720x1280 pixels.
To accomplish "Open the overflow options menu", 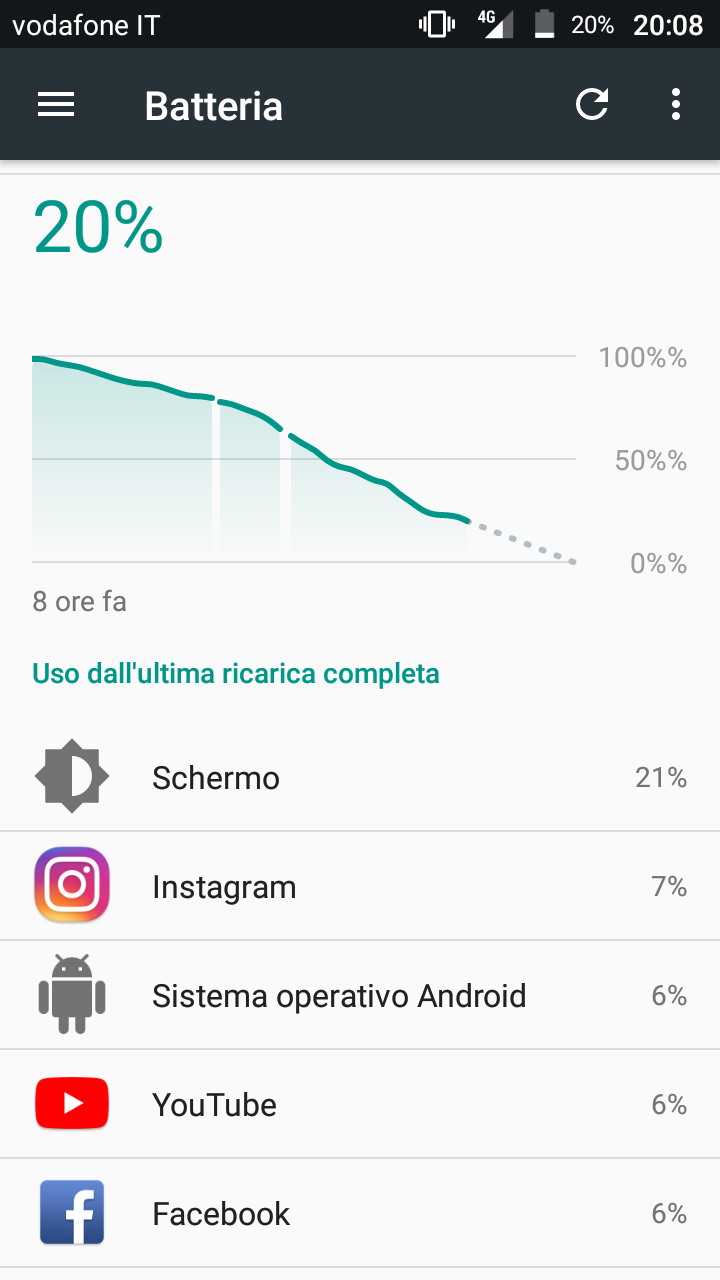I will (x=676, y=104).
